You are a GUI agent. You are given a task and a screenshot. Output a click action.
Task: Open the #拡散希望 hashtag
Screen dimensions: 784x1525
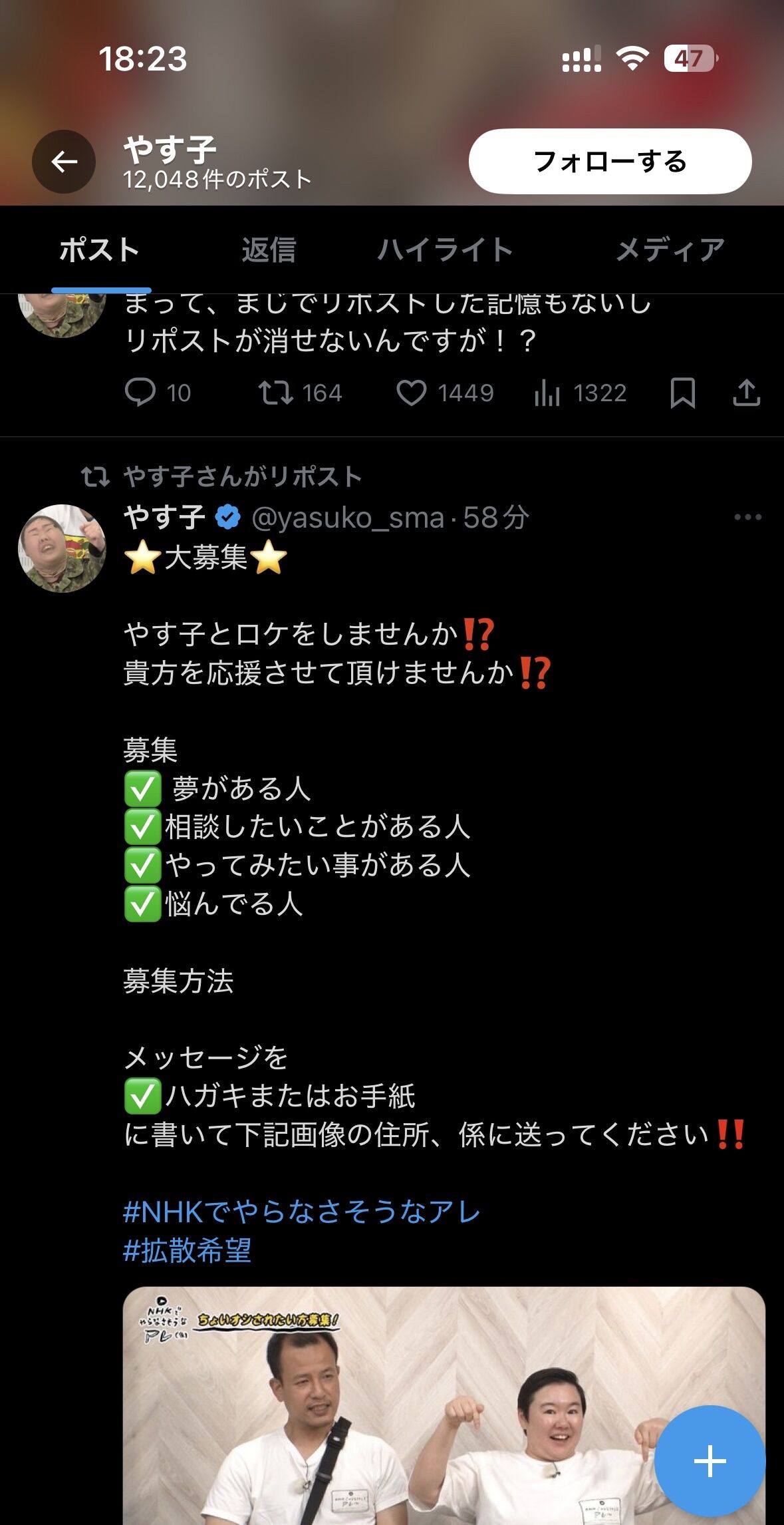(x=187, y=1251)
